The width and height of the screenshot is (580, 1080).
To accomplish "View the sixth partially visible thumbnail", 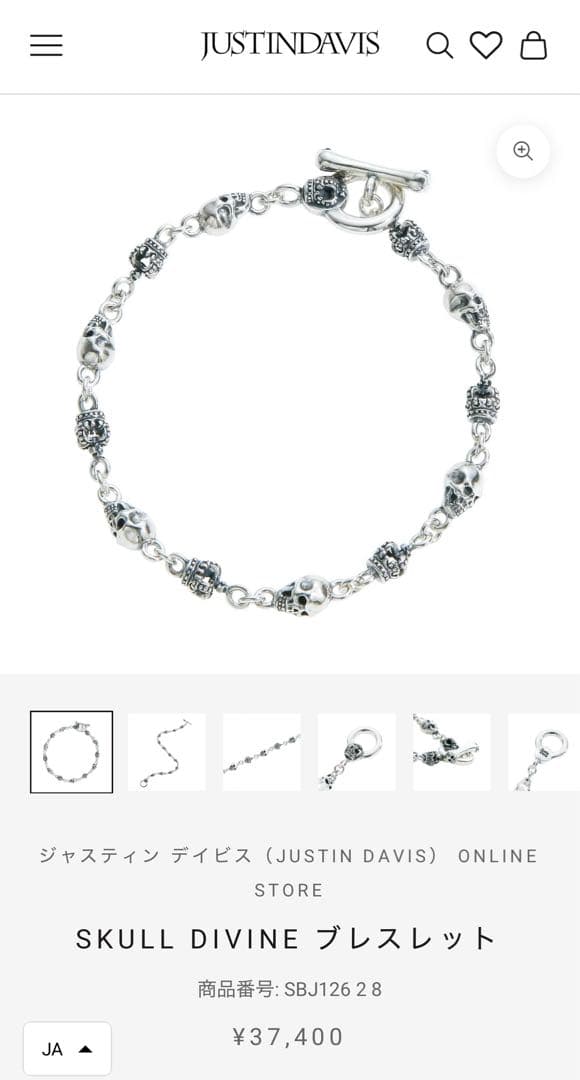I will coord(544,752).
